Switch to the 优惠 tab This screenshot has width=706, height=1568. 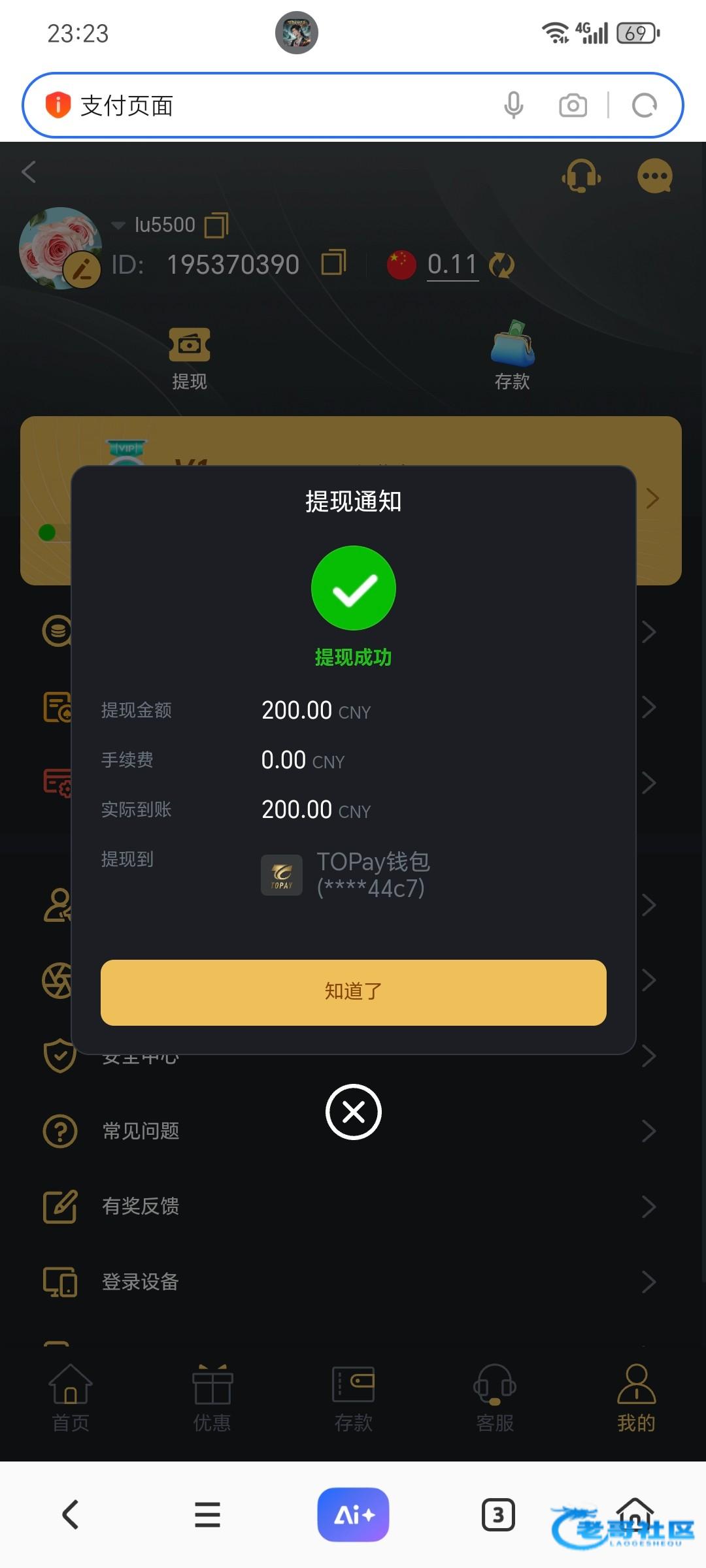coord(212,1398)
